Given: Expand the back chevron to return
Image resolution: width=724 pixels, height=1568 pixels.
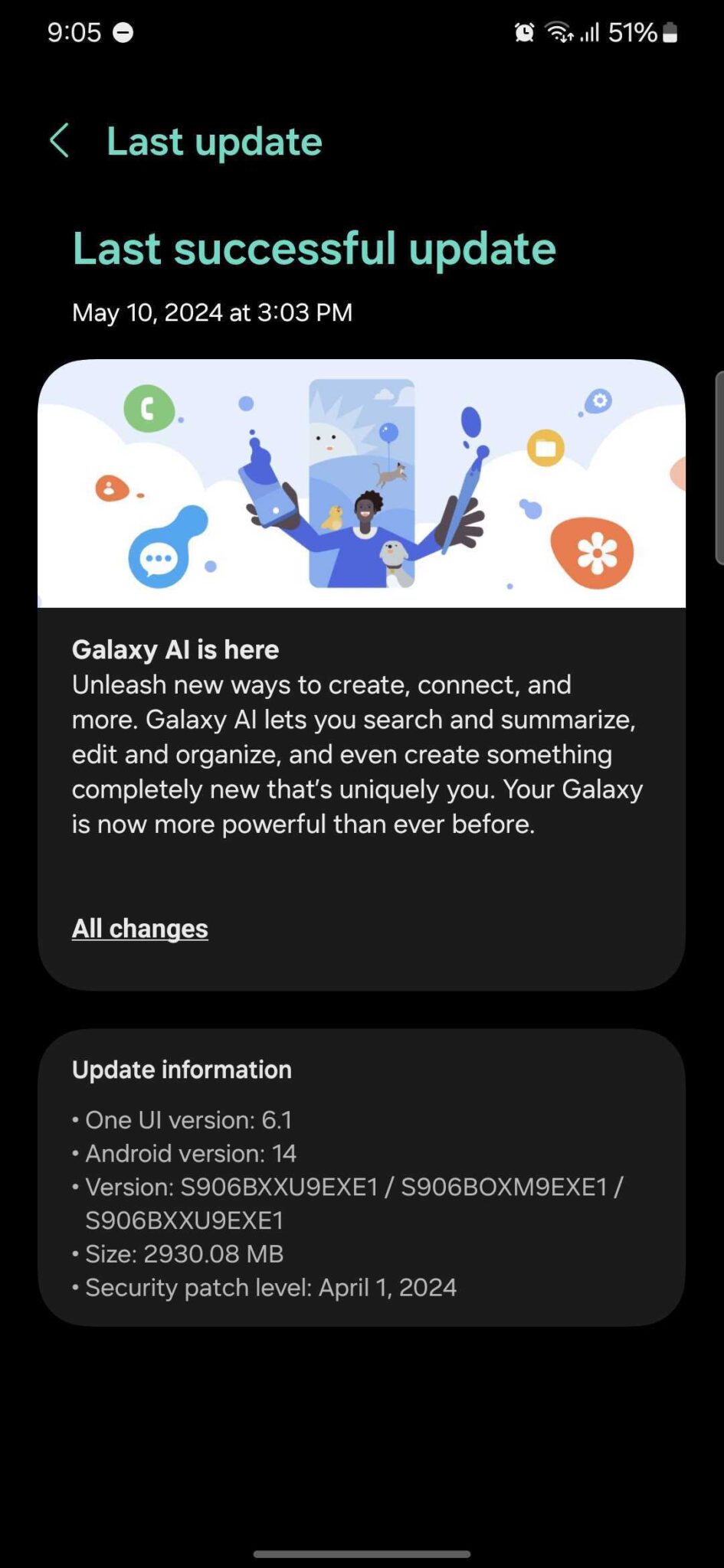Looking at the screenshot, I should (60, 141).
